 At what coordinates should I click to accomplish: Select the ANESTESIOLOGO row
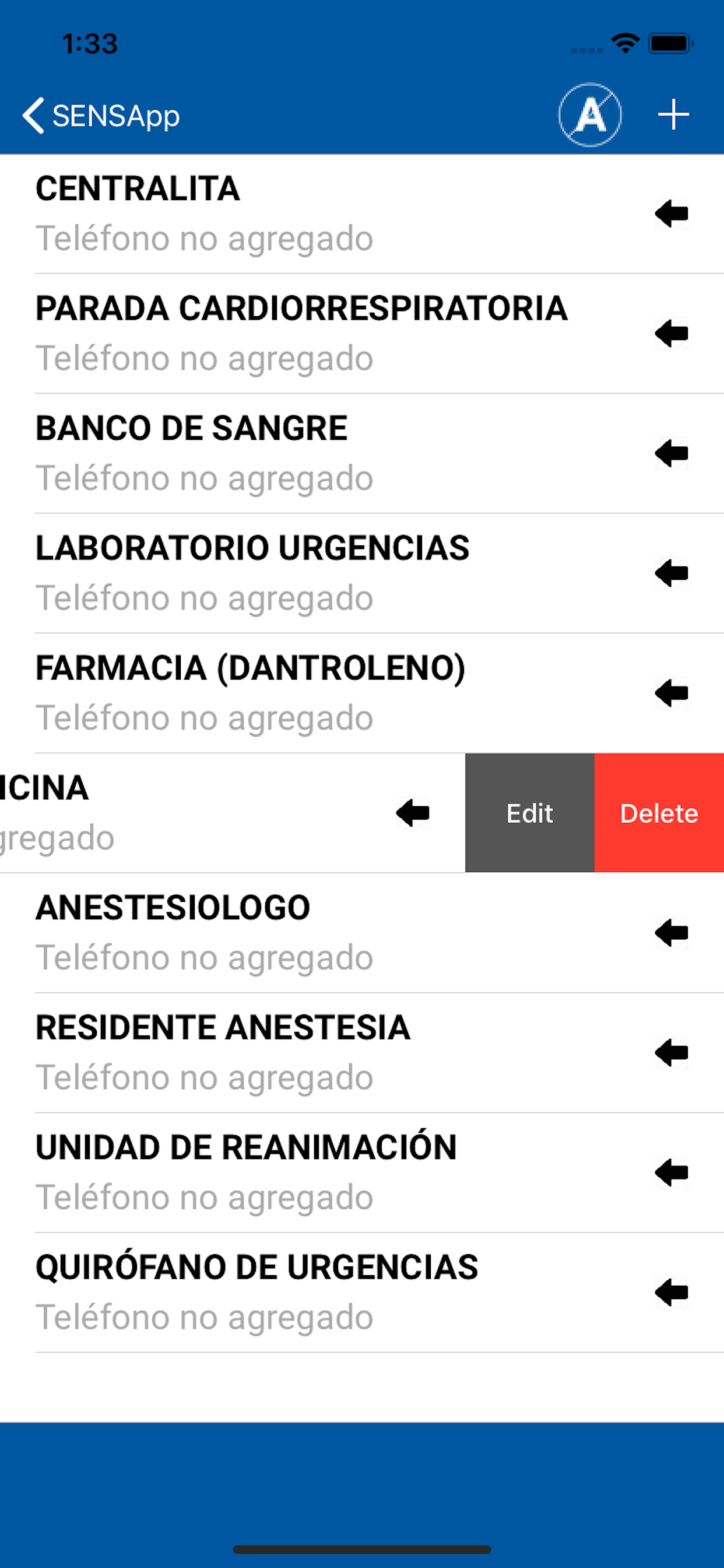coord(362,933)
